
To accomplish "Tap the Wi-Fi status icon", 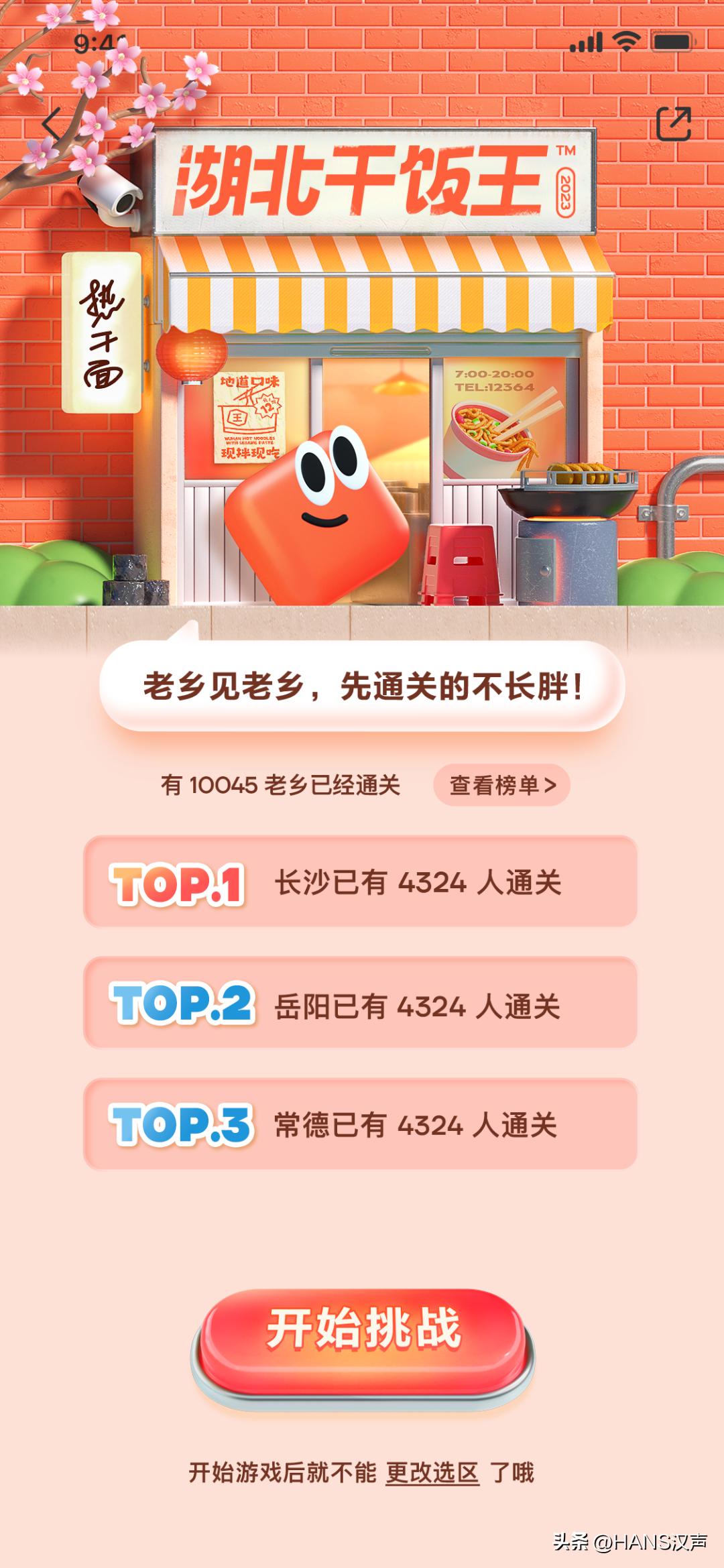I will 626,42.
